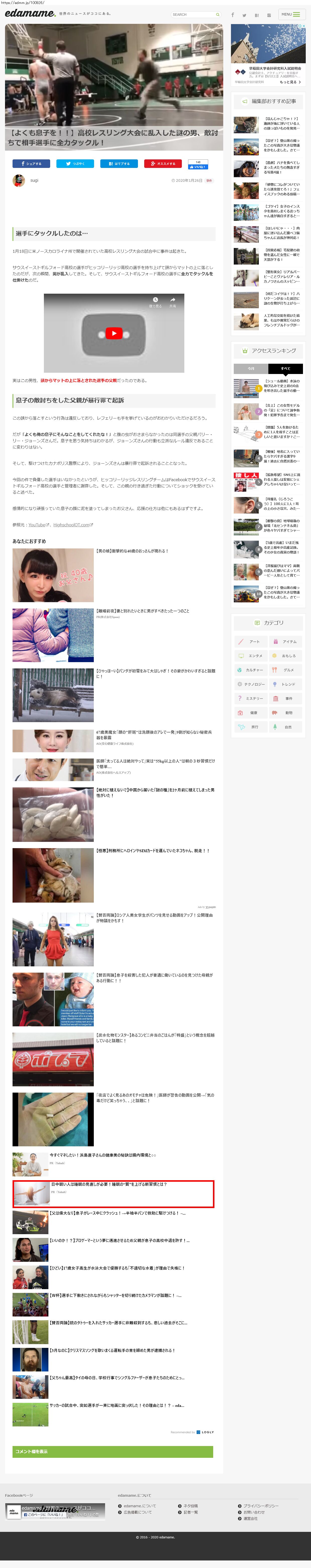
Task: Open the テクノロジー category
Action: (x=251, y=684)
